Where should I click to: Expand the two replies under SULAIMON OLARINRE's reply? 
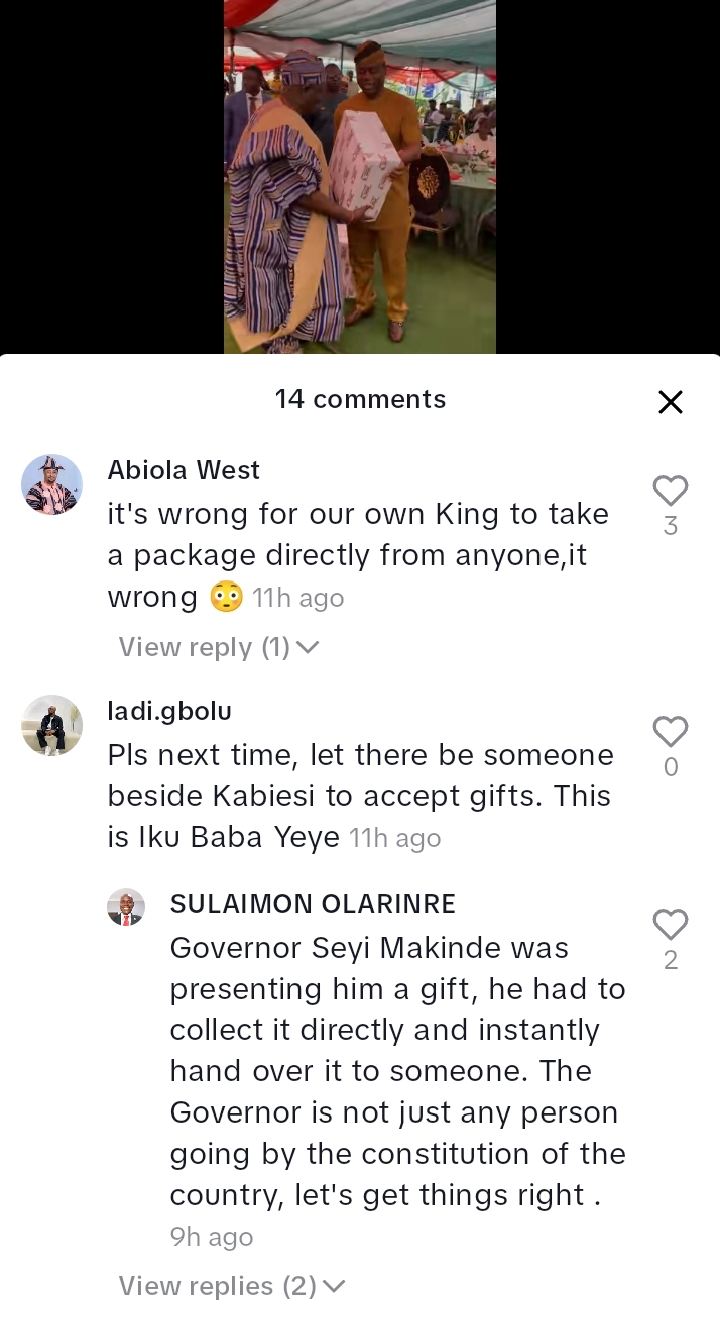tap(231, 1286)
